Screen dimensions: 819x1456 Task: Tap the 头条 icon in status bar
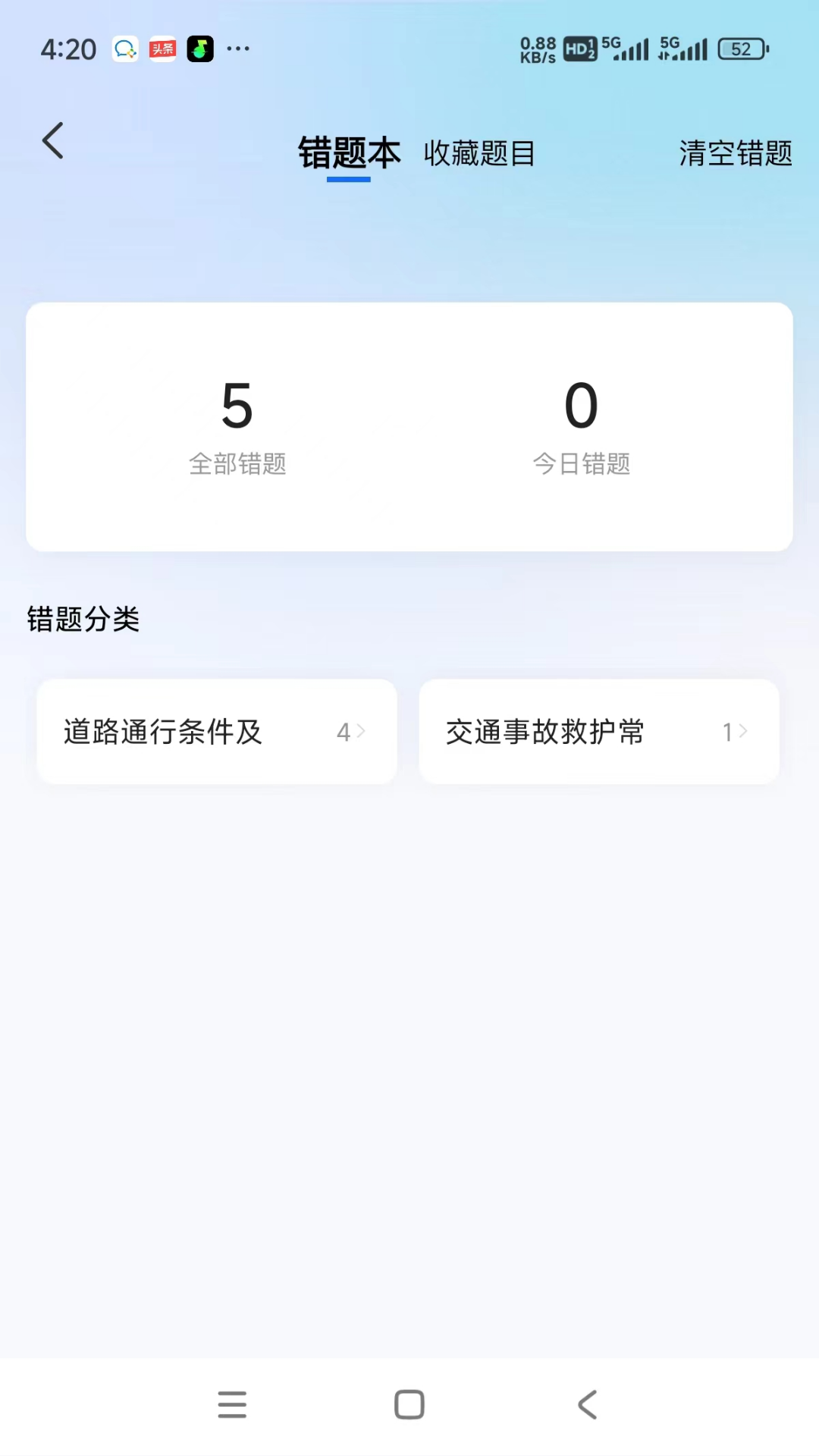click(x=162, y=48)
